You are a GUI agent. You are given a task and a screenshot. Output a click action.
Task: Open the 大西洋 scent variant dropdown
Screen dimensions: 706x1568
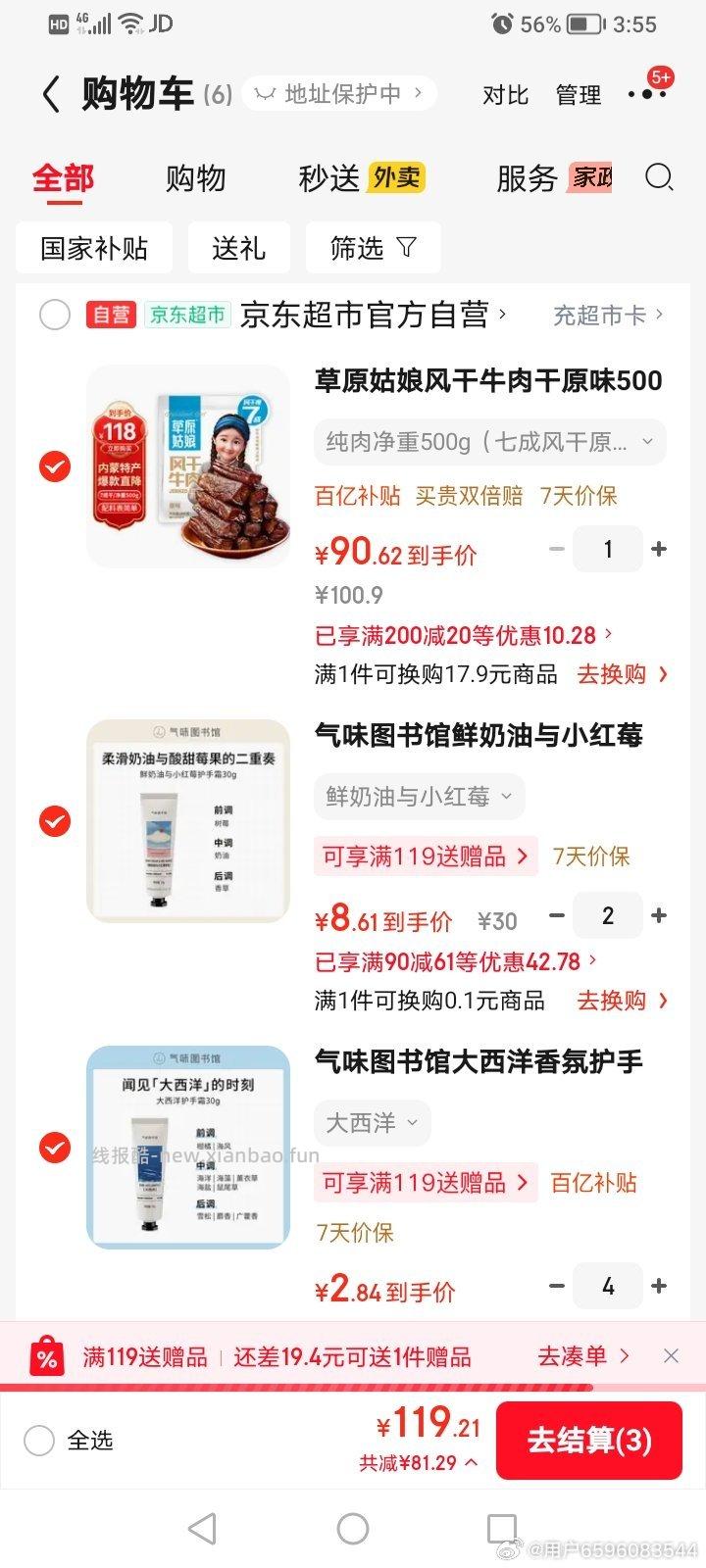[372, 1123]
